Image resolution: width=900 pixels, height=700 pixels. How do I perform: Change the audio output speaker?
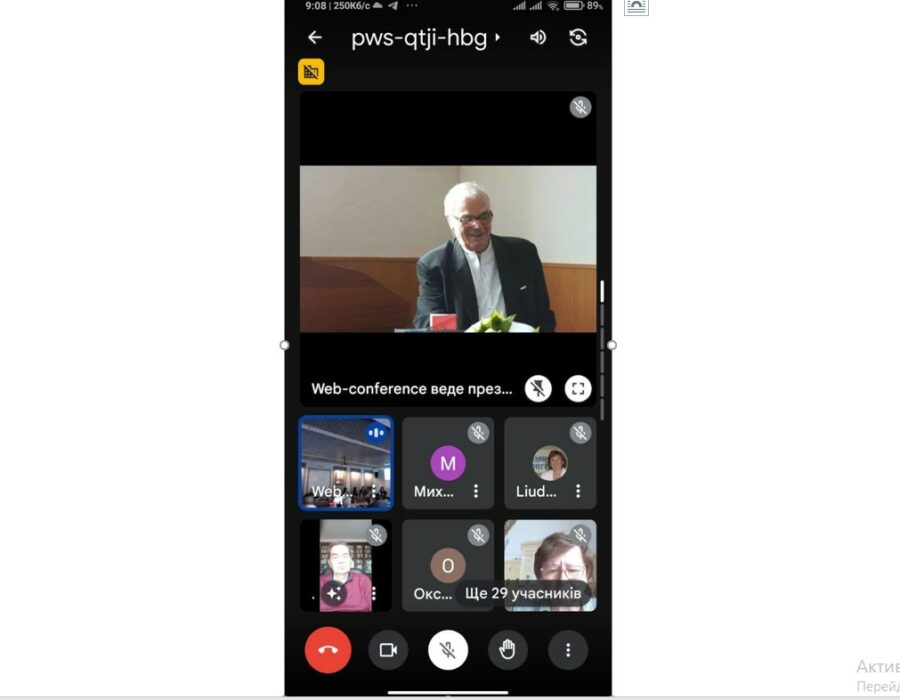[538, 38]
